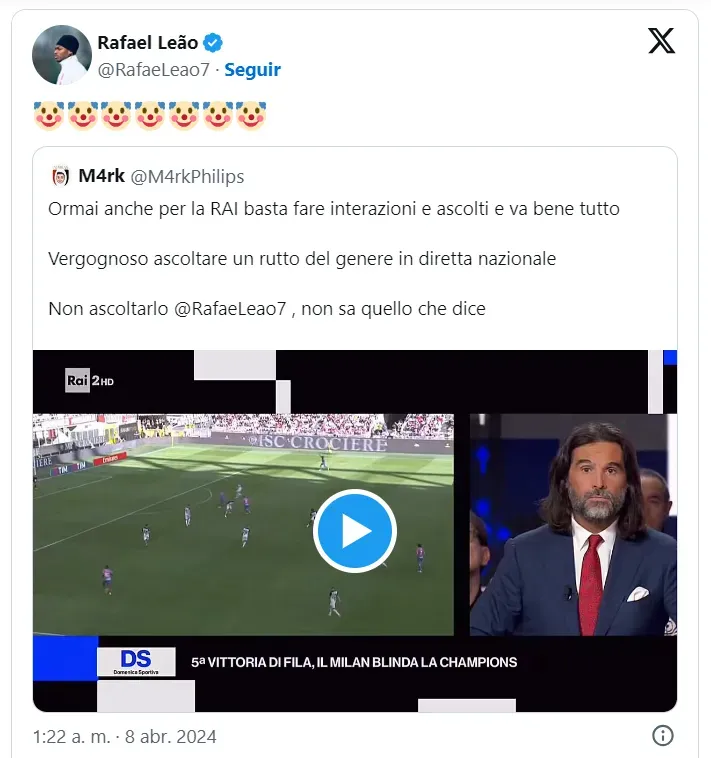
Task: Play the Rai 2 video clip
Action: point(355,531)
